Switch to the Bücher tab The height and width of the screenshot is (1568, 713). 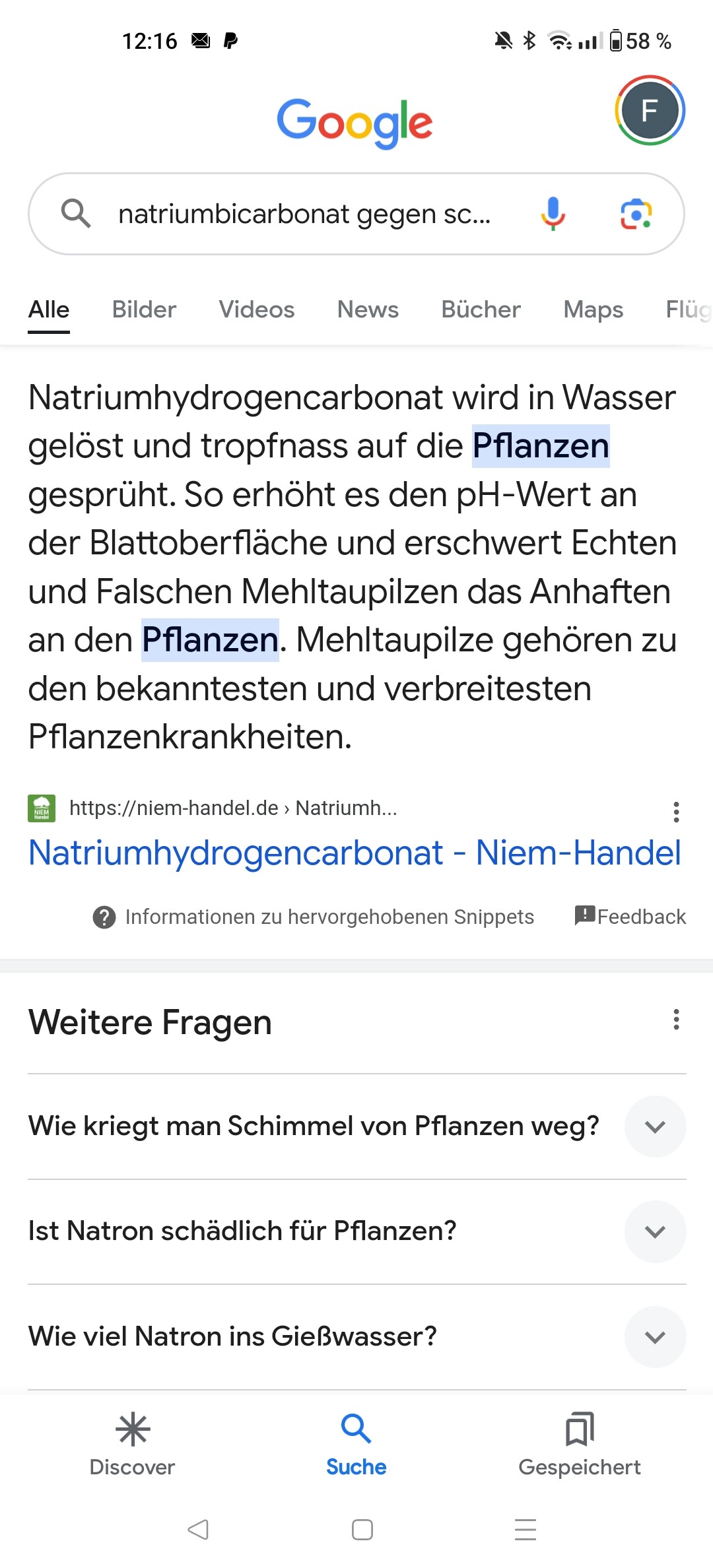481,310
